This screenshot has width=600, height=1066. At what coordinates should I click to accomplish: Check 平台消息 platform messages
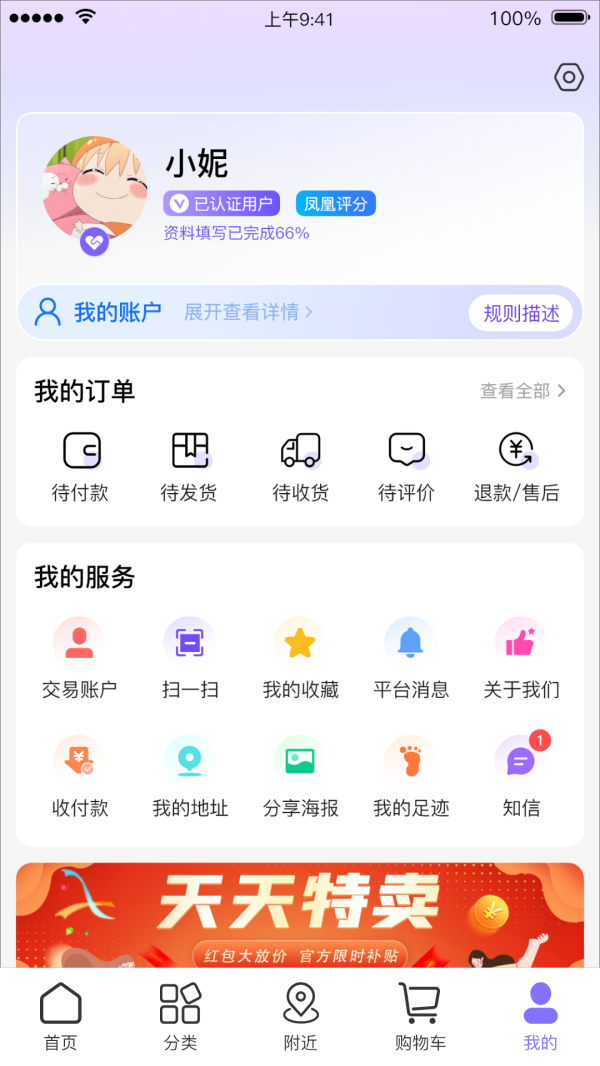(410, 657)
